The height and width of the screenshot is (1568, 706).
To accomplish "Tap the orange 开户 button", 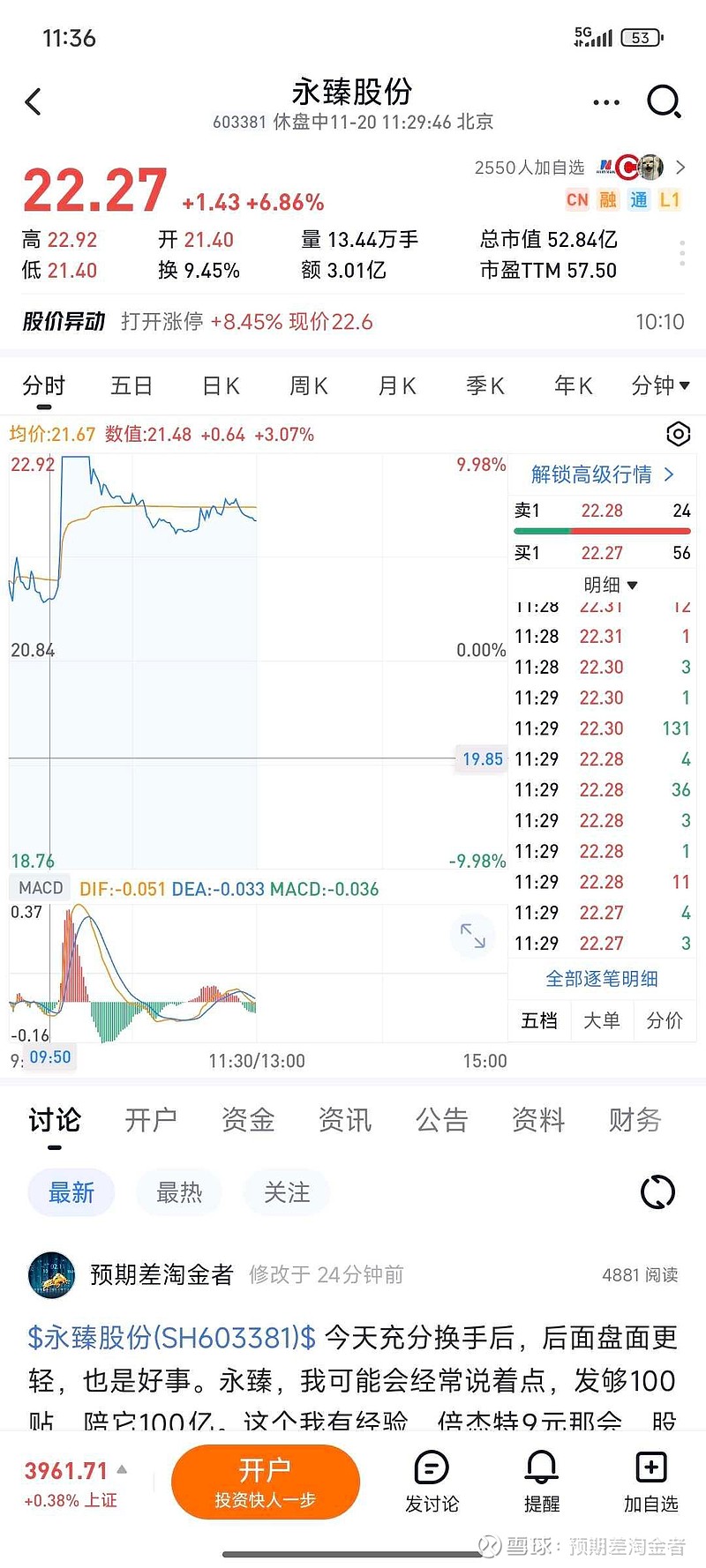I will point(266,1482).
